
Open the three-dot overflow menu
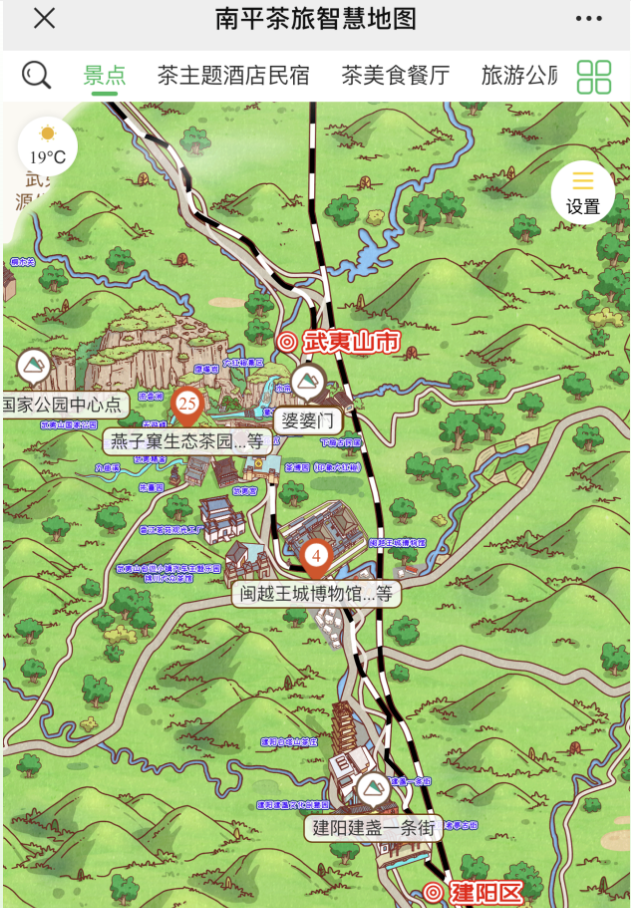589,19
